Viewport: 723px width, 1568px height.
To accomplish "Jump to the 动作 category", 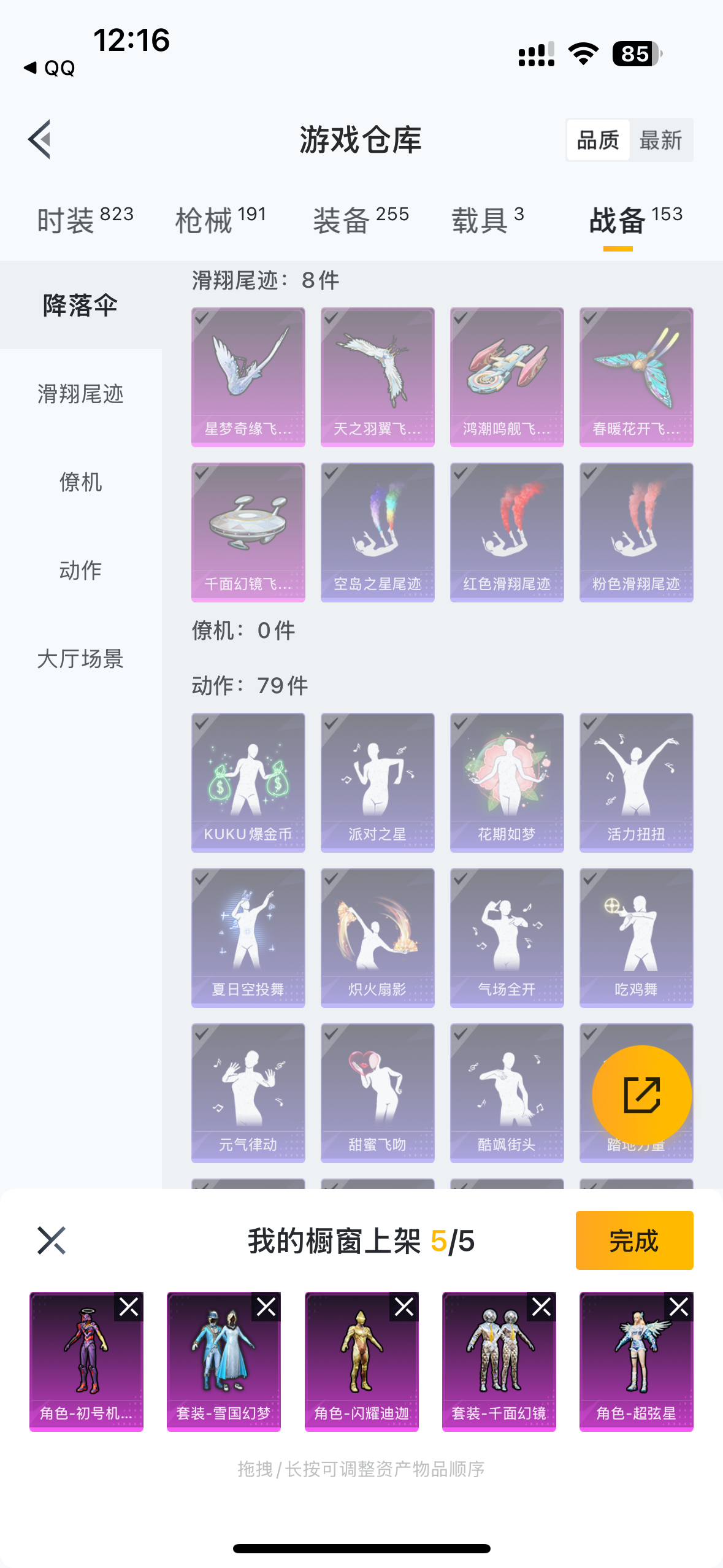I will [x=80, y=571].
